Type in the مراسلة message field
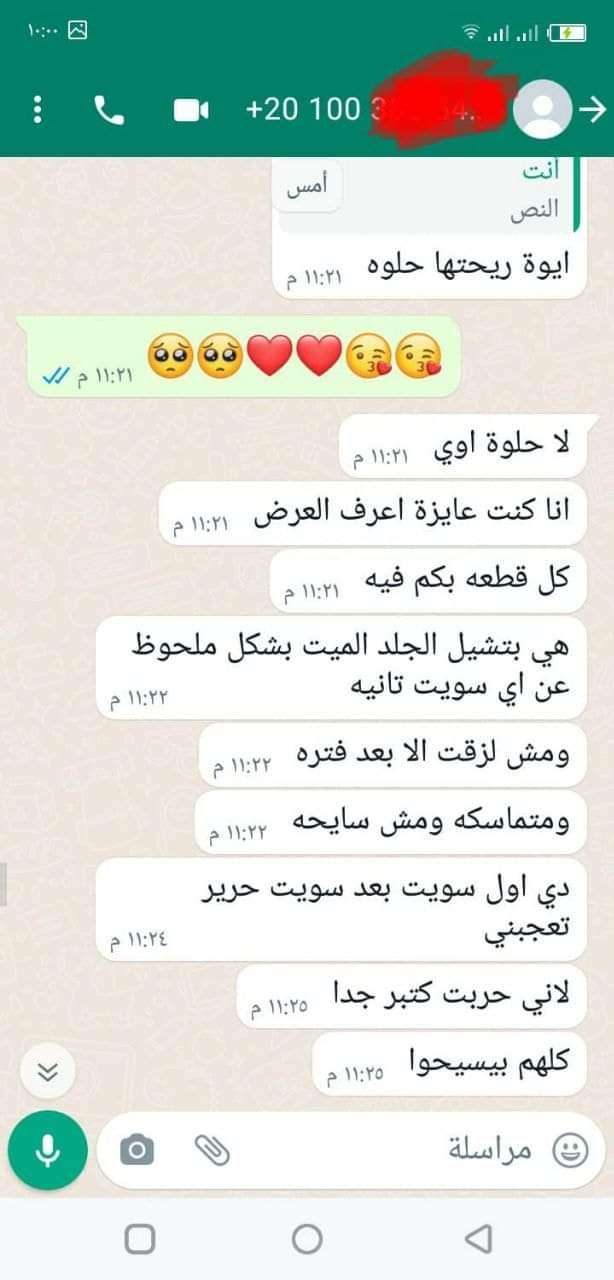The image size is (614, 1280). click(x=420, y=1150)
